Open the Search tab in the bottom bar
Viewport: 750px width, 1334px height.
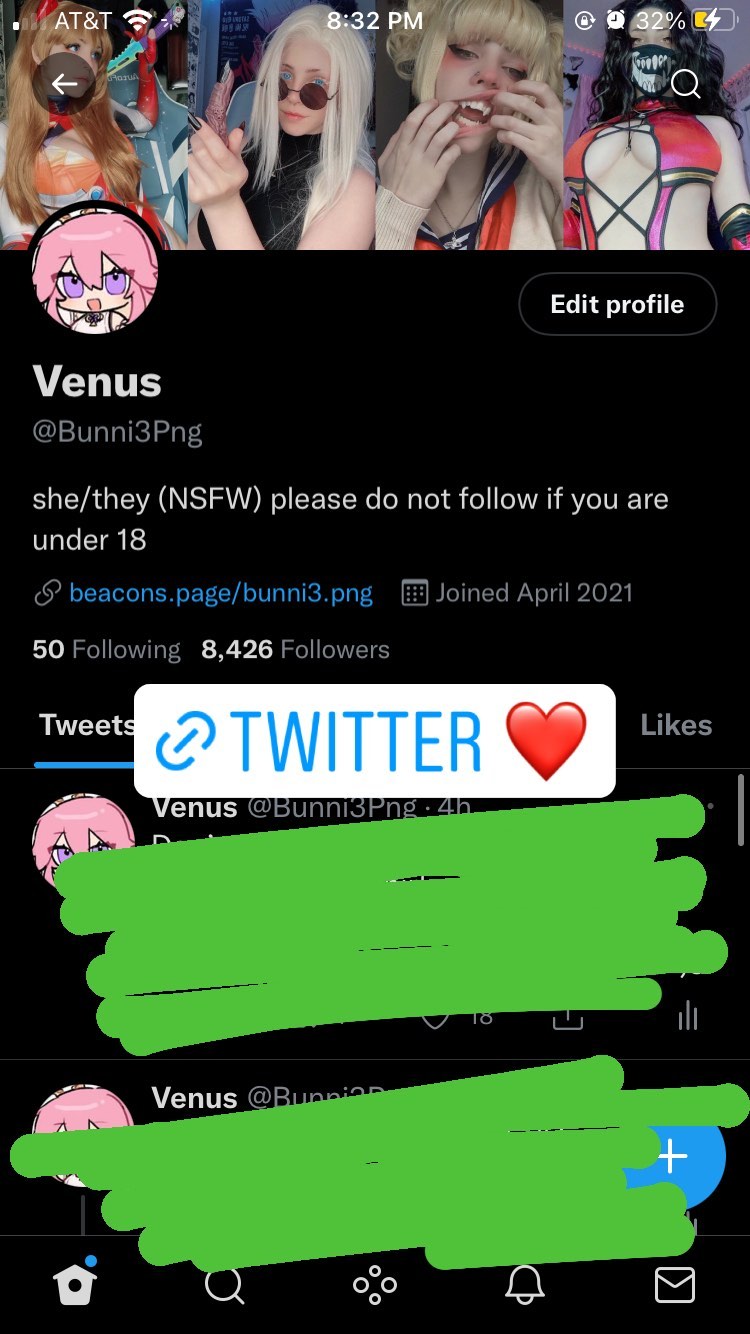coord(225,1285)
